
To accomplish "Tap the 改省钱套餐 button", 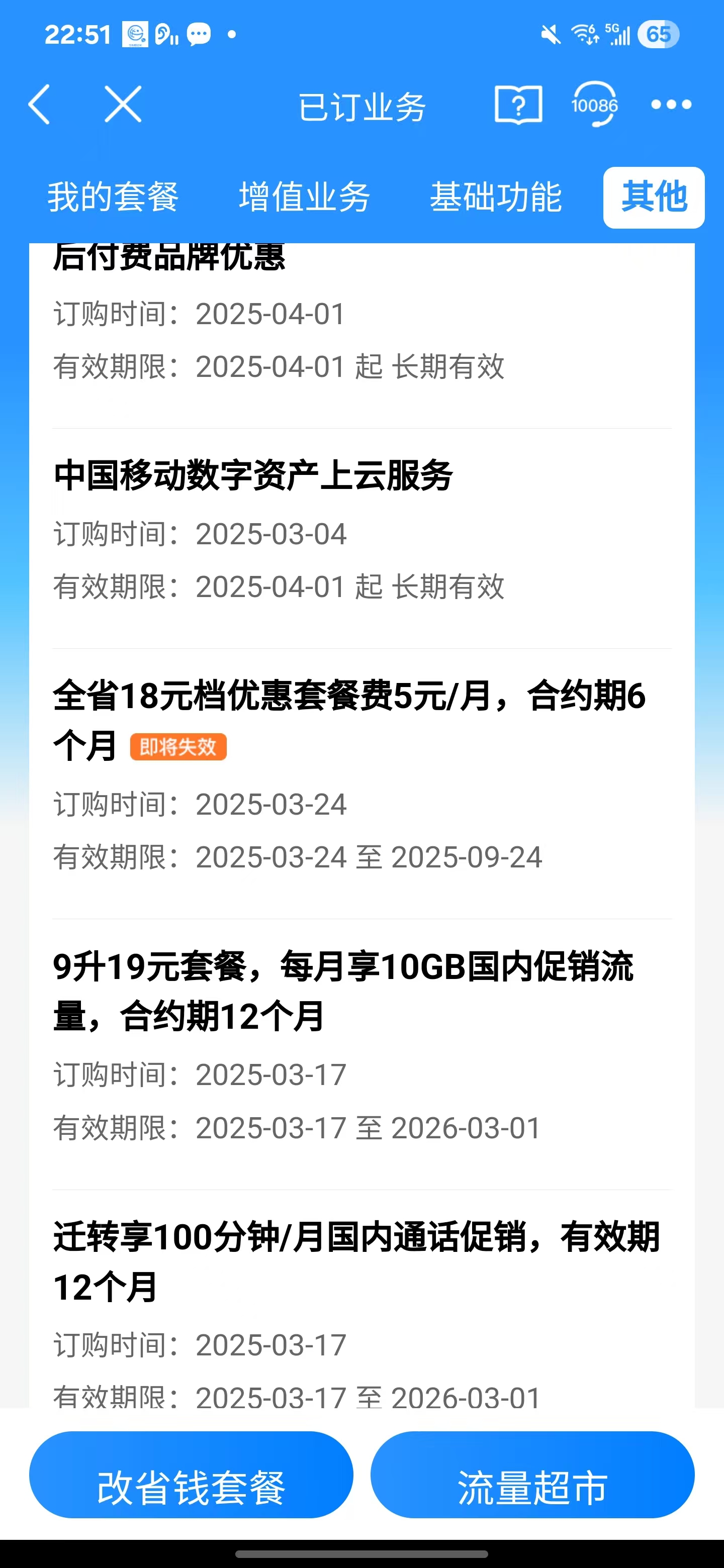I will click(191, 1487).
